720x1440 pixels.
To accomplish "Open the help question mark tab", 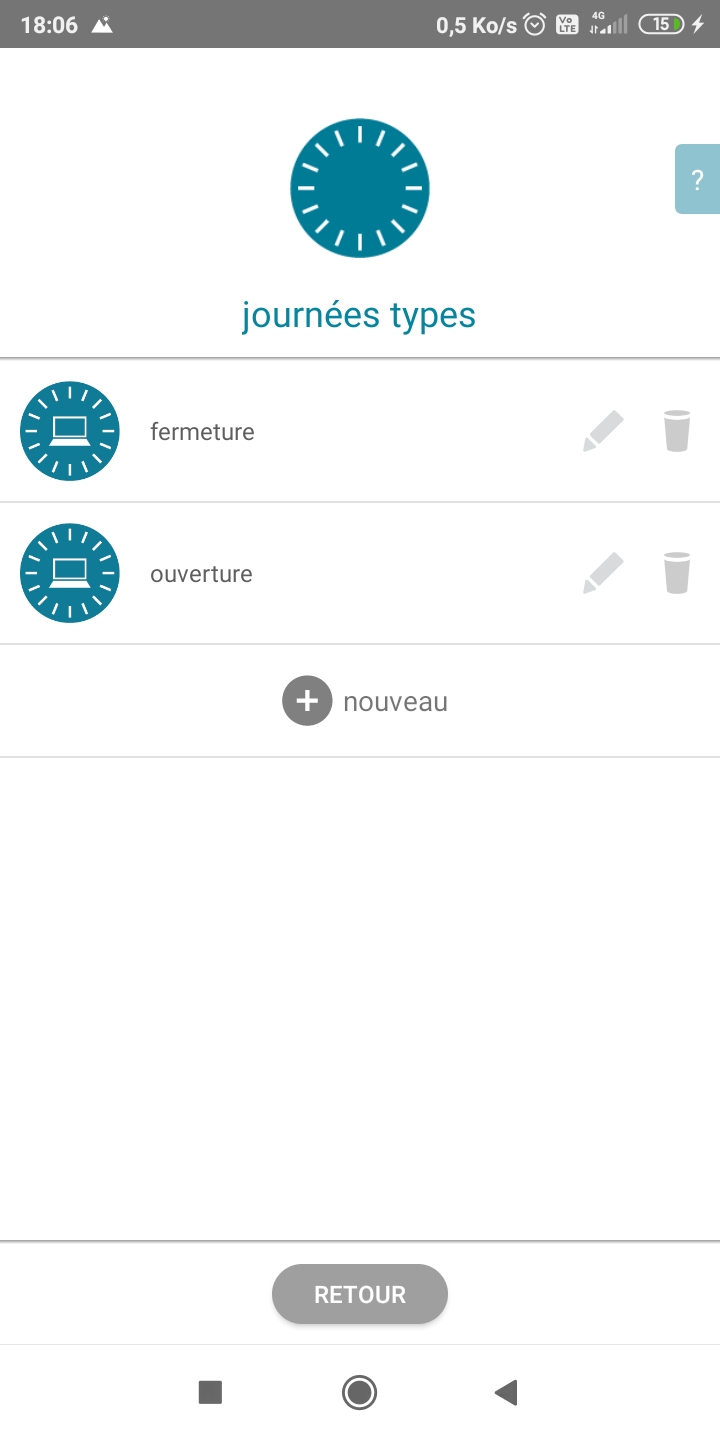I will point(698,180).
